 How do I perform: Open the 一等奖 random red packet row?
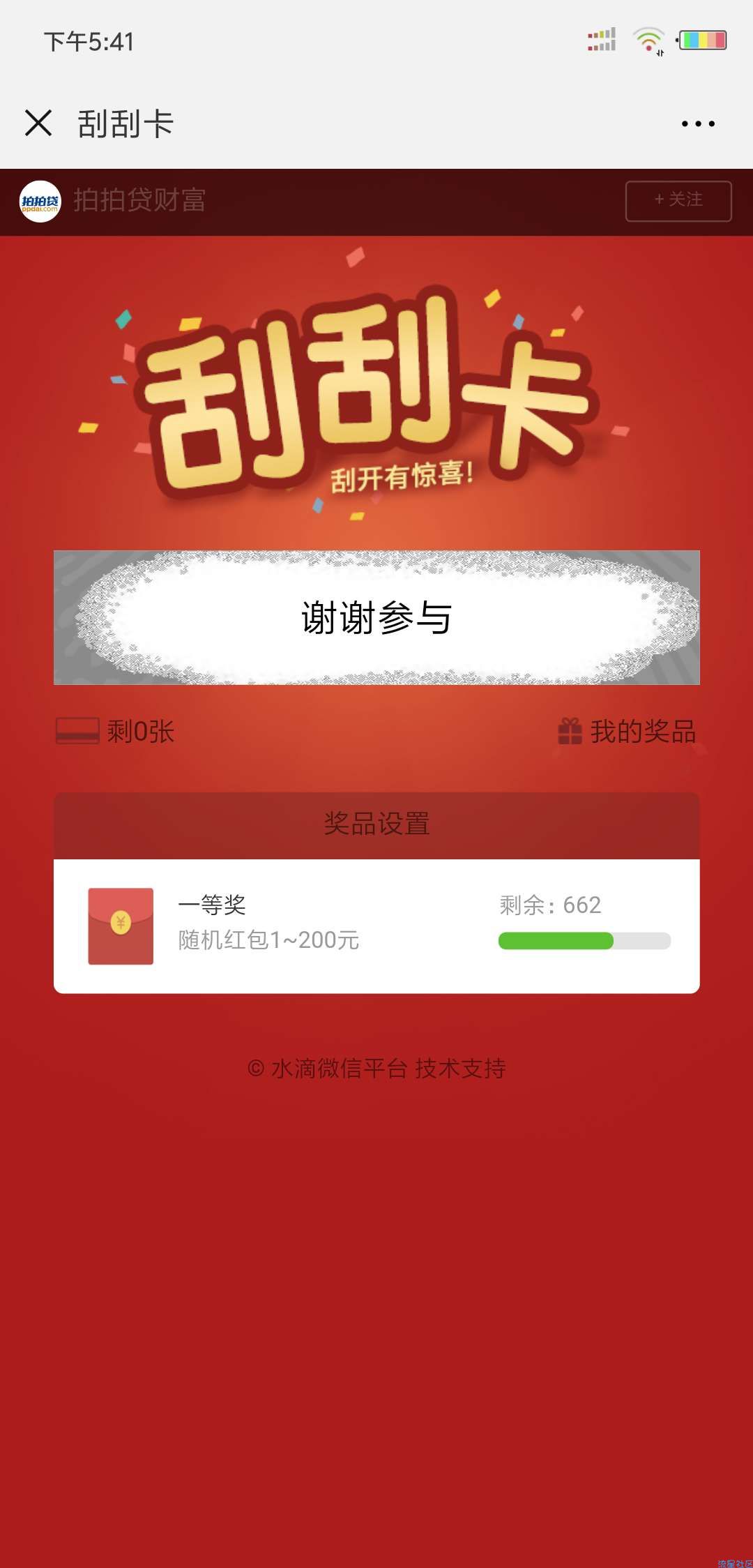click(376, 926)
